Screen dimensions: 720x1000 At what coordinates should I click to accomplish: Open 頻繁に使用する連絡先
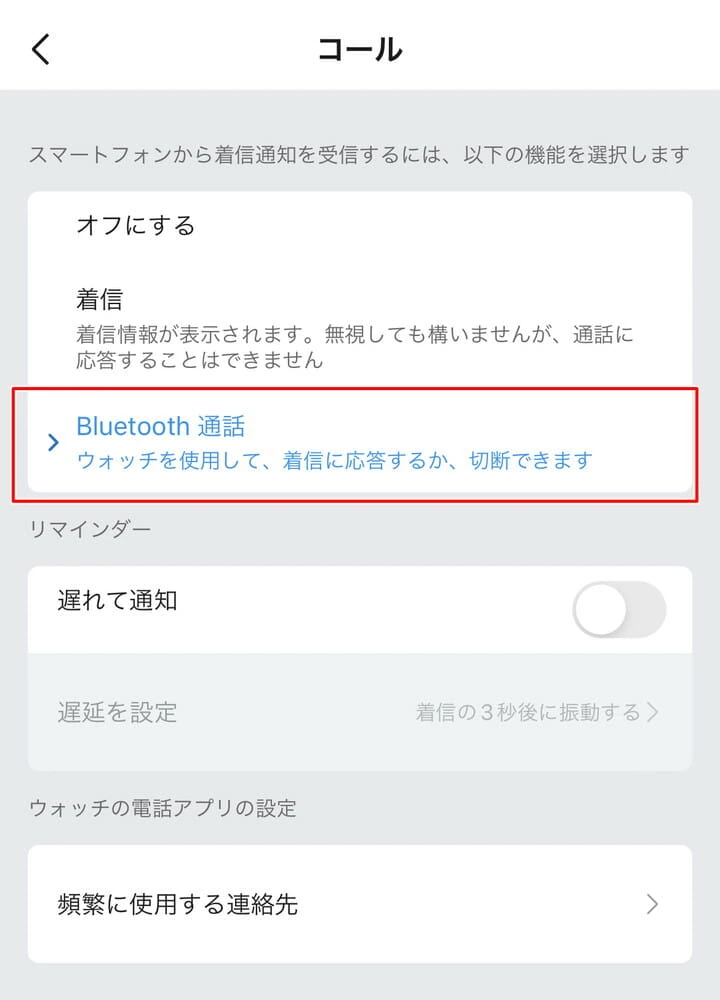(x=358, y=905)
